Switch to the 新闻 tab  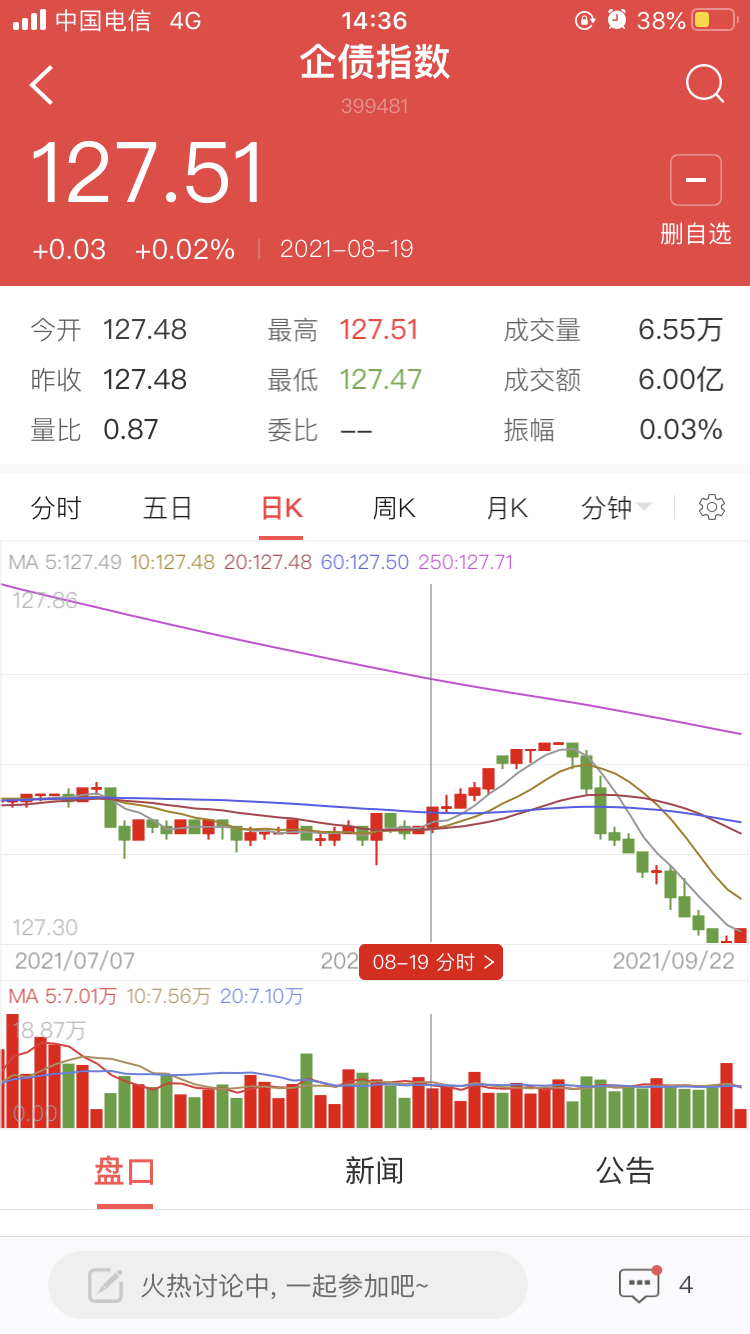(375, 1170)
